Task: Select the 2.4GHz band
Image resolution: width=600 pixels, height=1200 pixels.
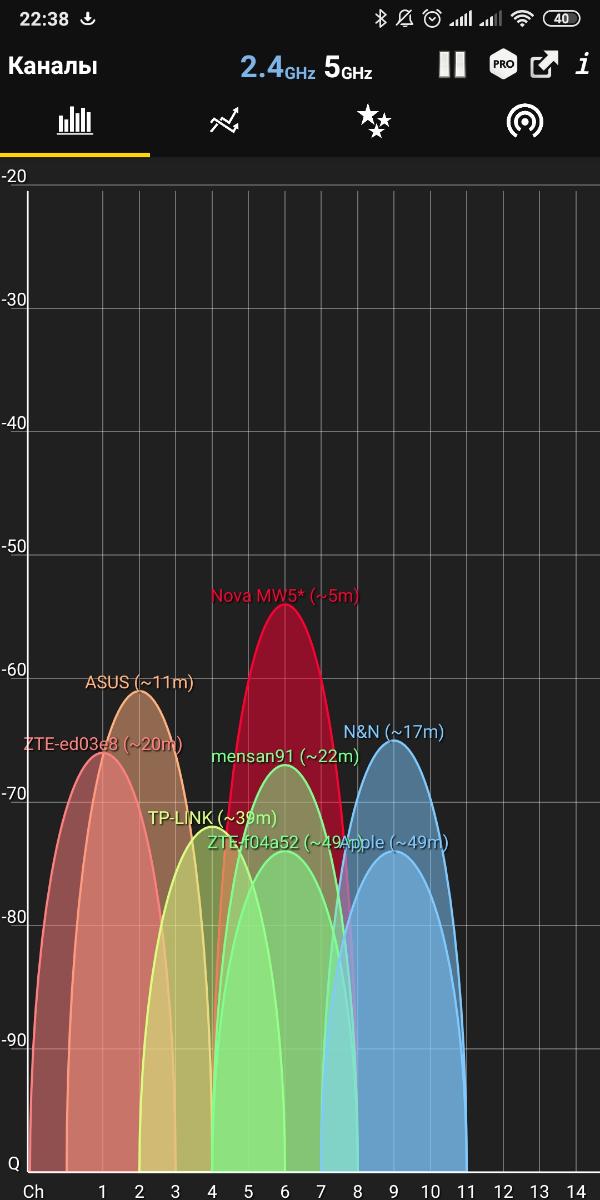Action: [277, 68]
